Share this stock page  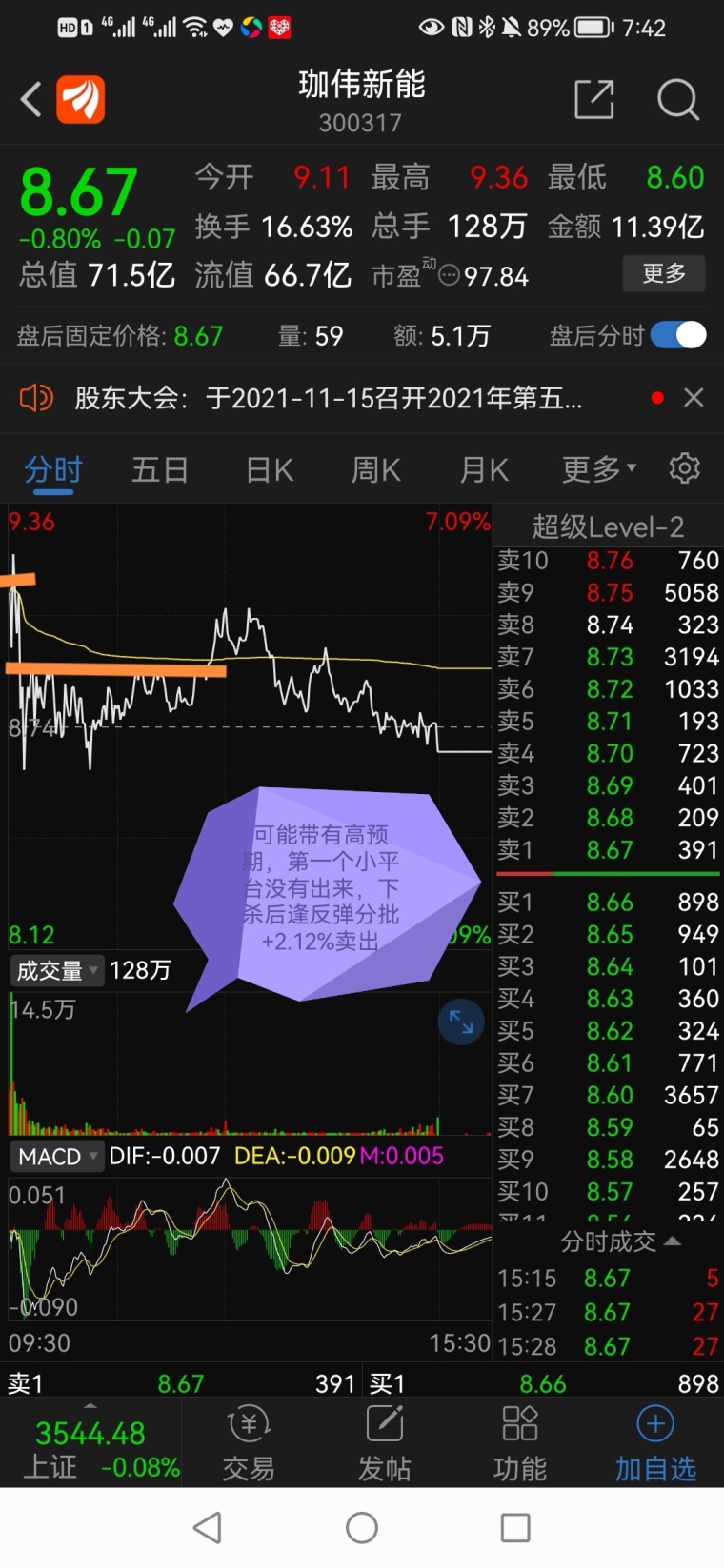tap(593, 99)
